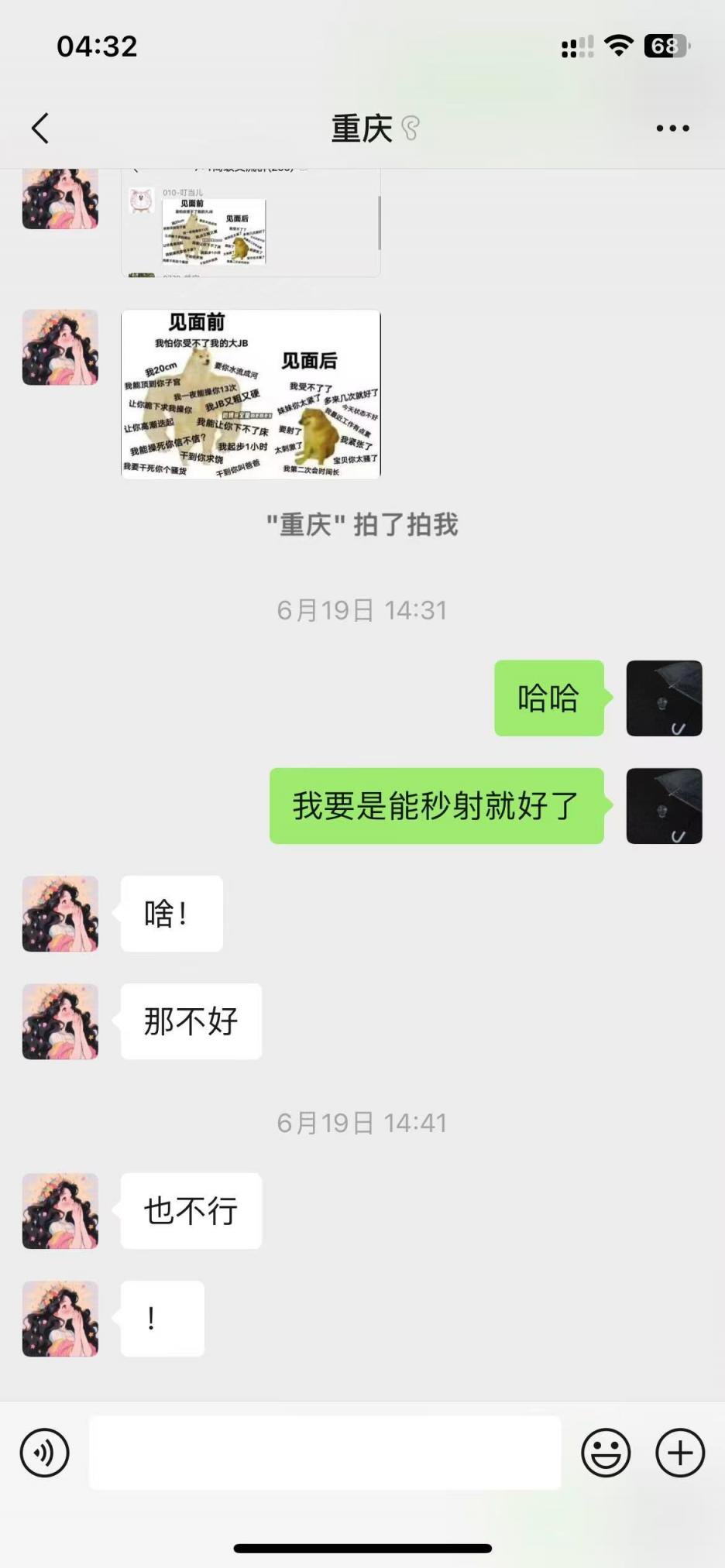Focus the message text field
Viewport: 725px width, 1568px height.
325,1453
